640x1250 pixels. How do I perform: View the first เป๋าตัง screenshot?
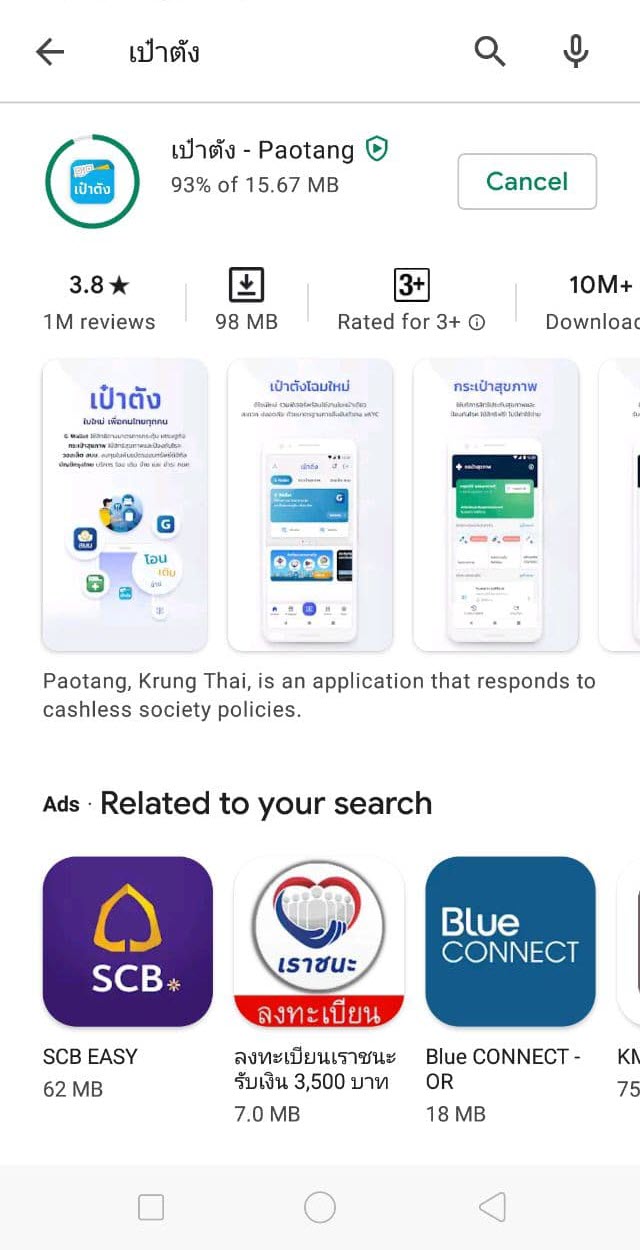click(x=125, y=505)
